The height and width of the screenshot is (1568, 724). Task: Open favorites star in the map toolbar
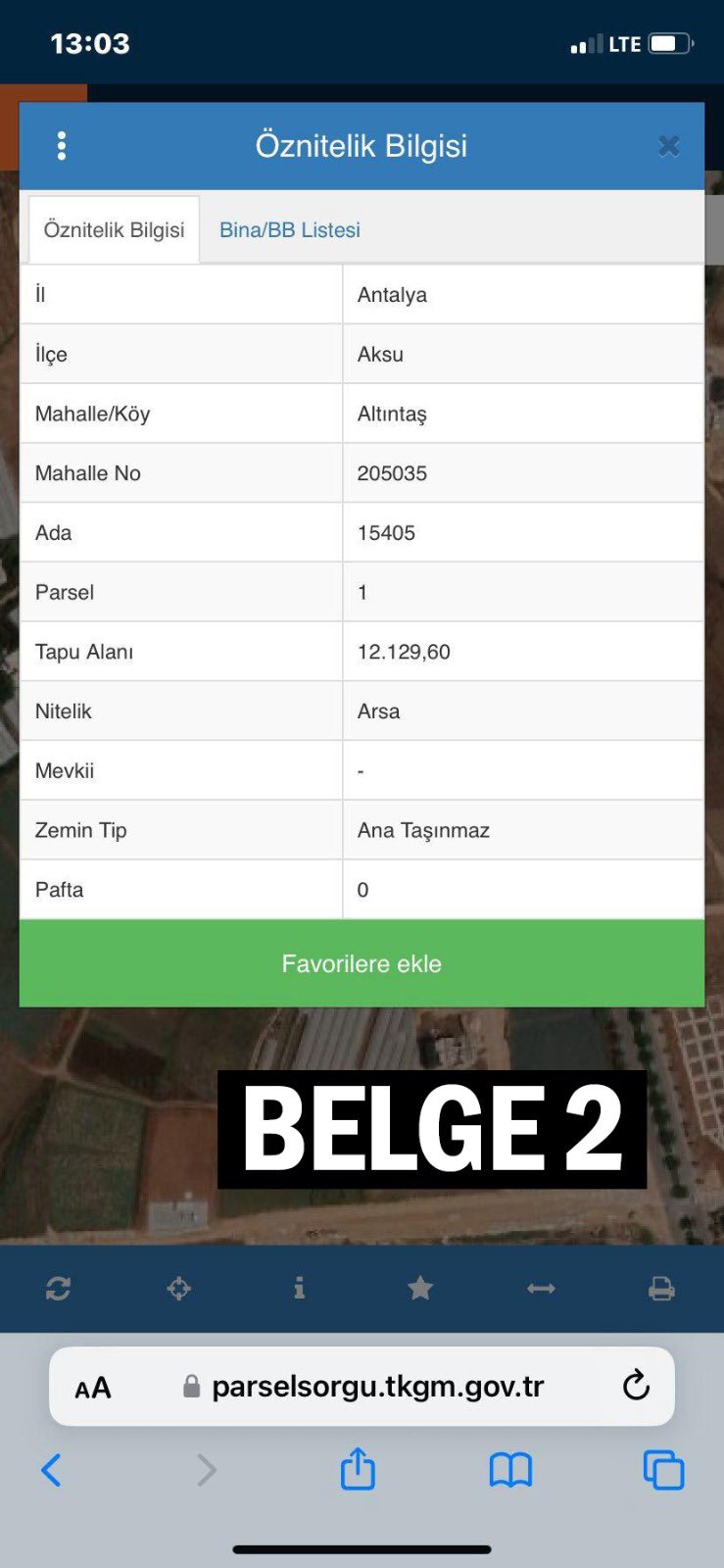[x=420, y=1289]
